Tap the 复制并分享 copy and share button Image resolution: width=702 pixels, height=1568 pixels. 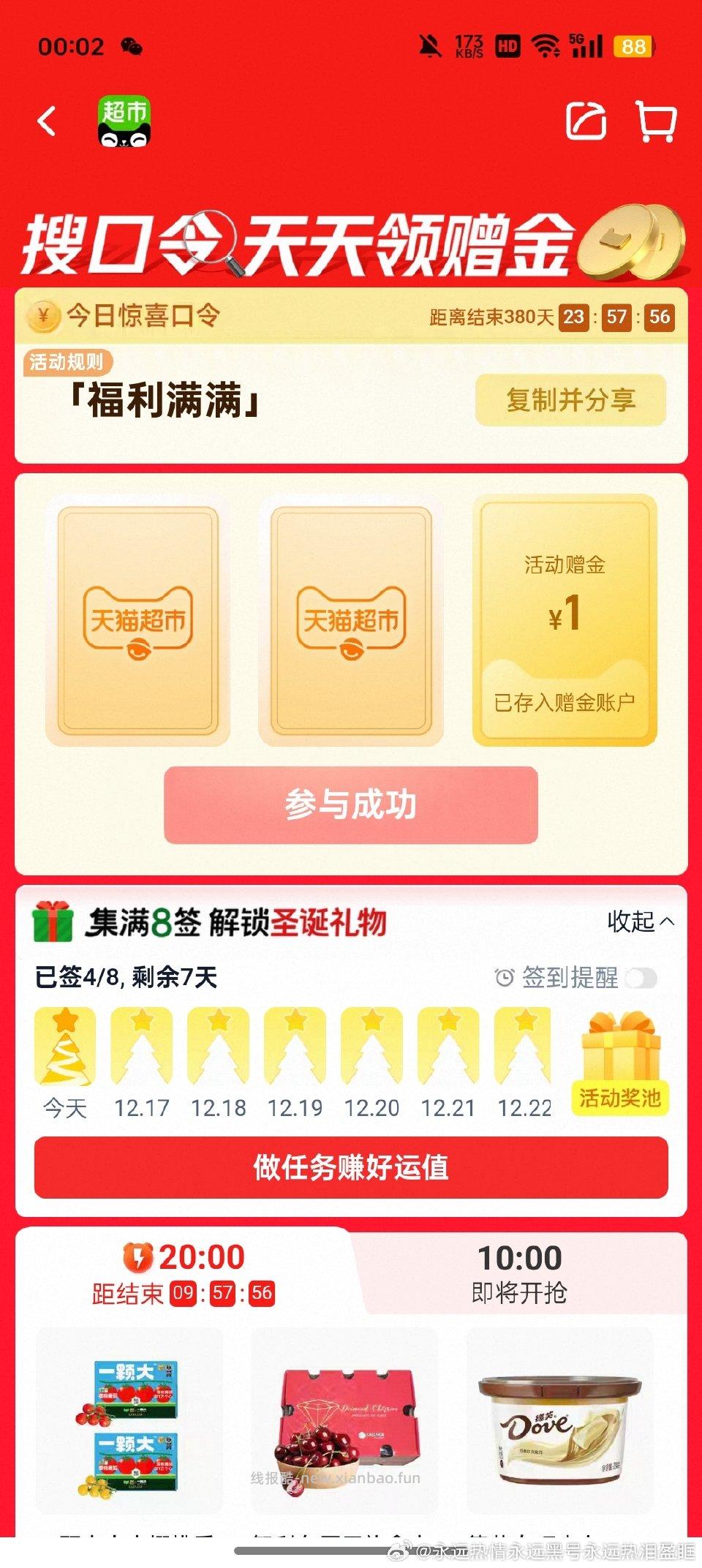[x=571, y=400]
